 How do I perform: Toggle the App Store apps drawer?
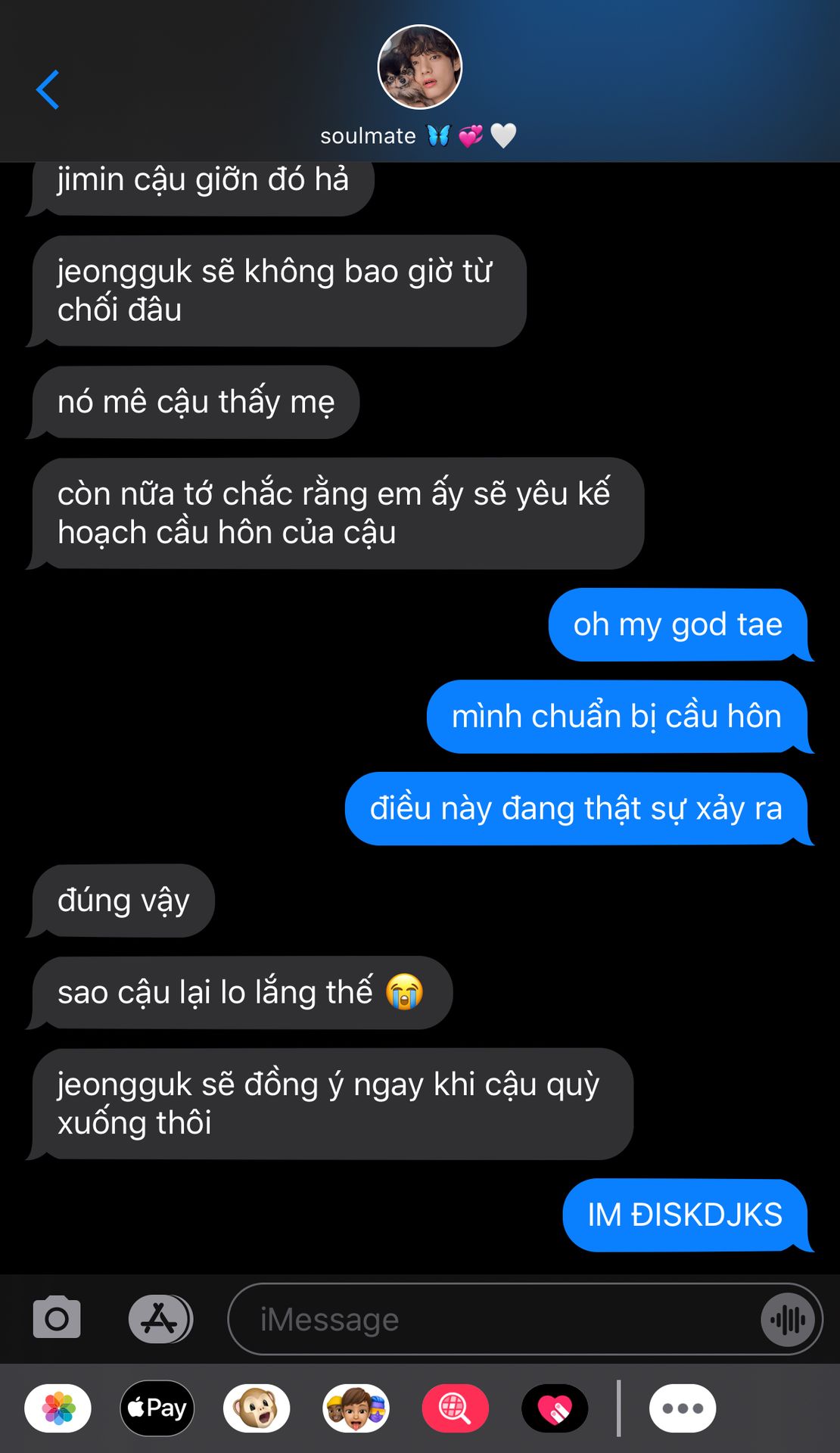[160, 1318]
